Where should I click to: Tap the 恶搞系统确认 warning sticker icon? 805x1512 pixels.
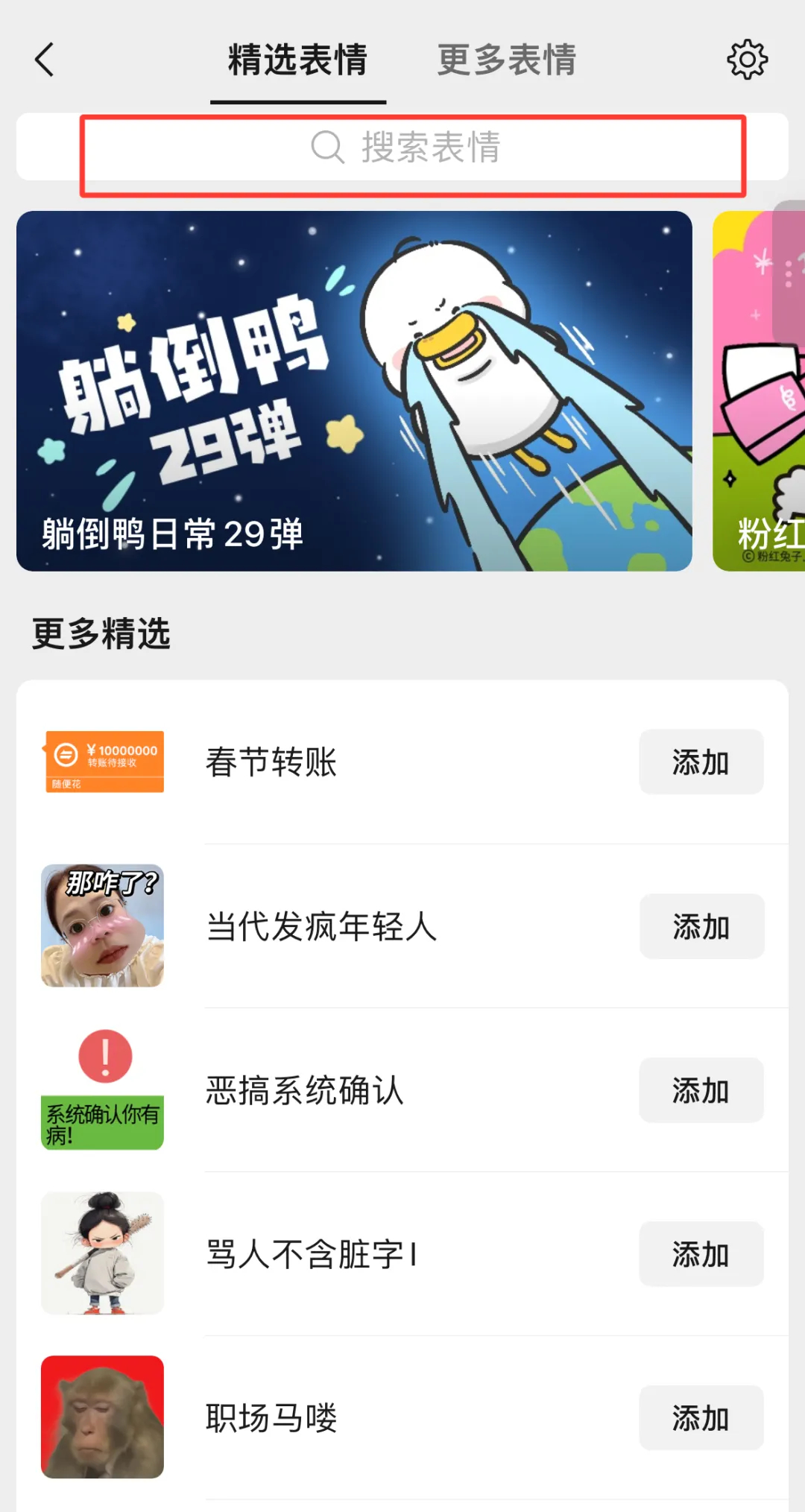tap(102, 1090)
